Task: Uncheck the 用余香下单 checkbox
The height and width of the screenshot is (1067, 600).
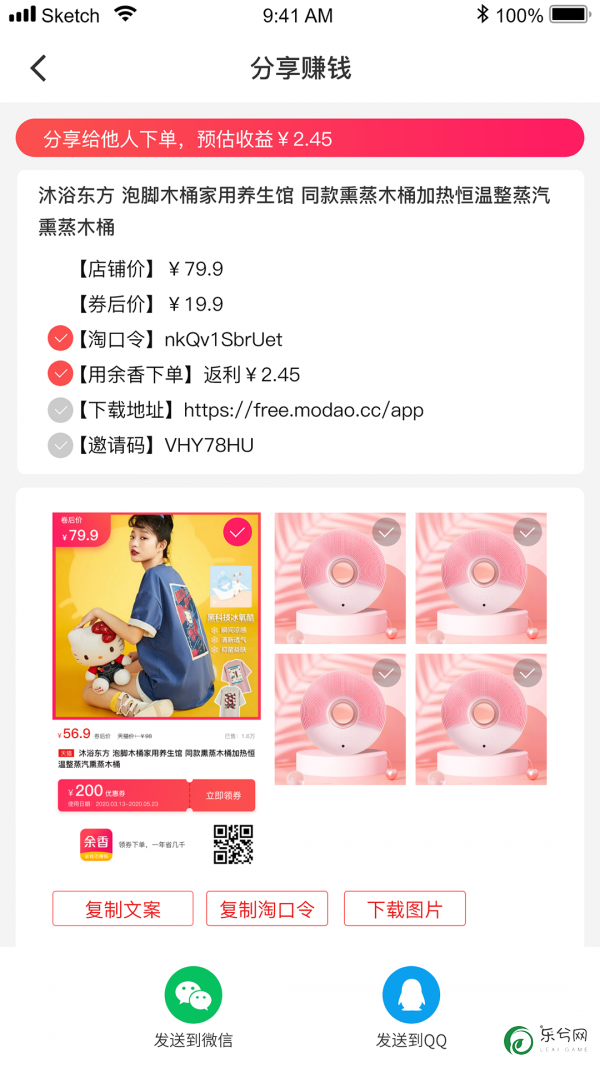Action: click(60, 374)
